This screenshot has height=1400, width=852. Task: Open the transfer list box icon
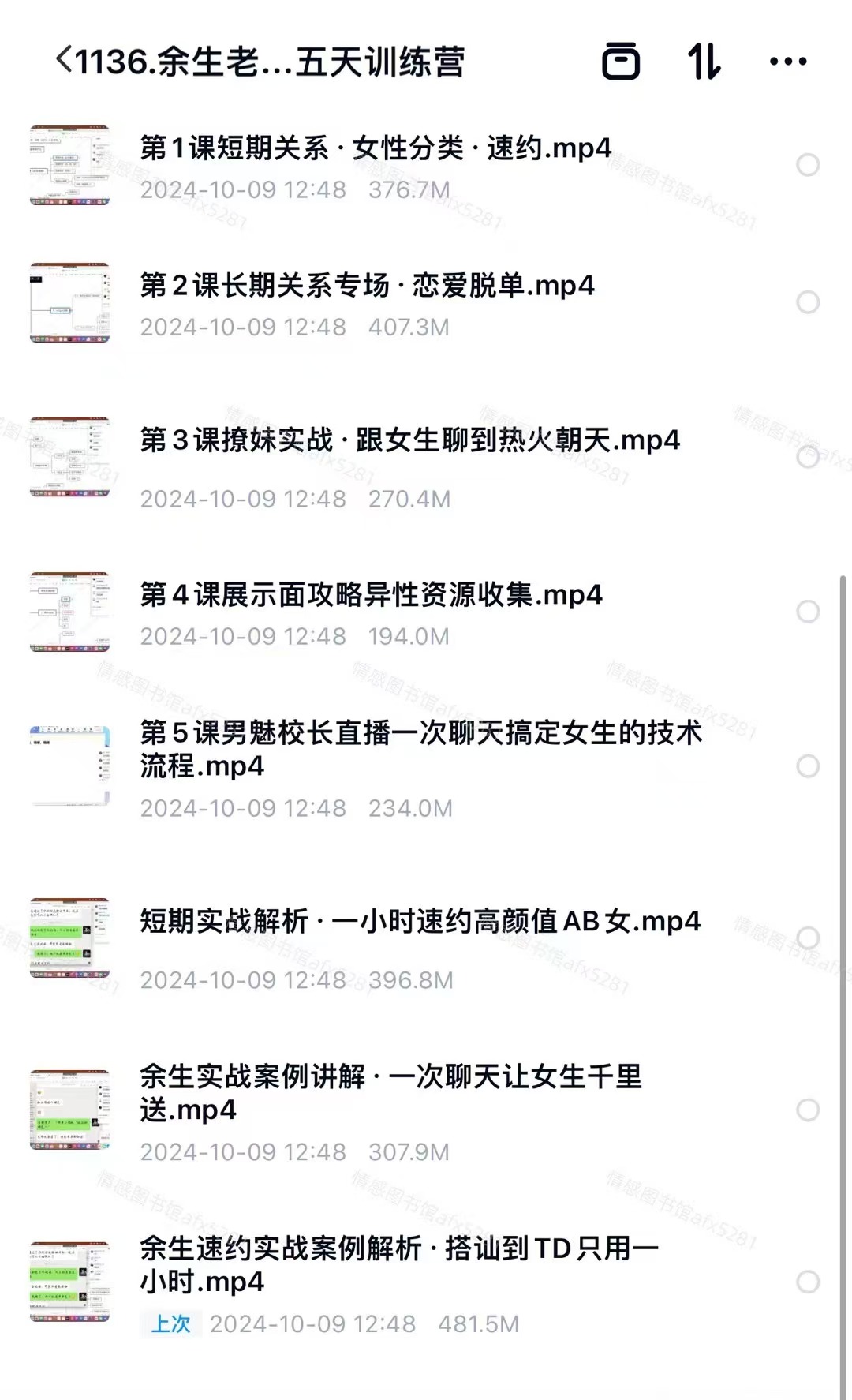point(621,61)
